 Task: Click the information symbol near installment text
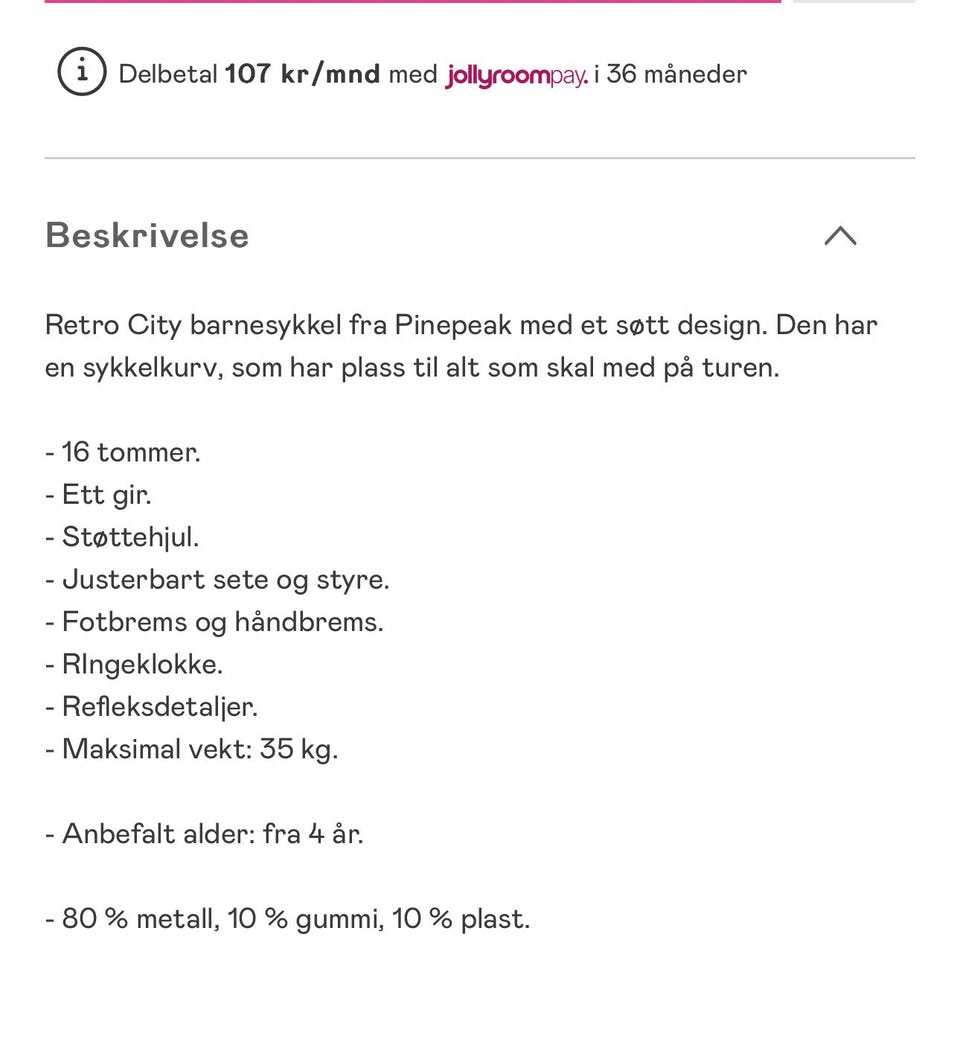81,72
